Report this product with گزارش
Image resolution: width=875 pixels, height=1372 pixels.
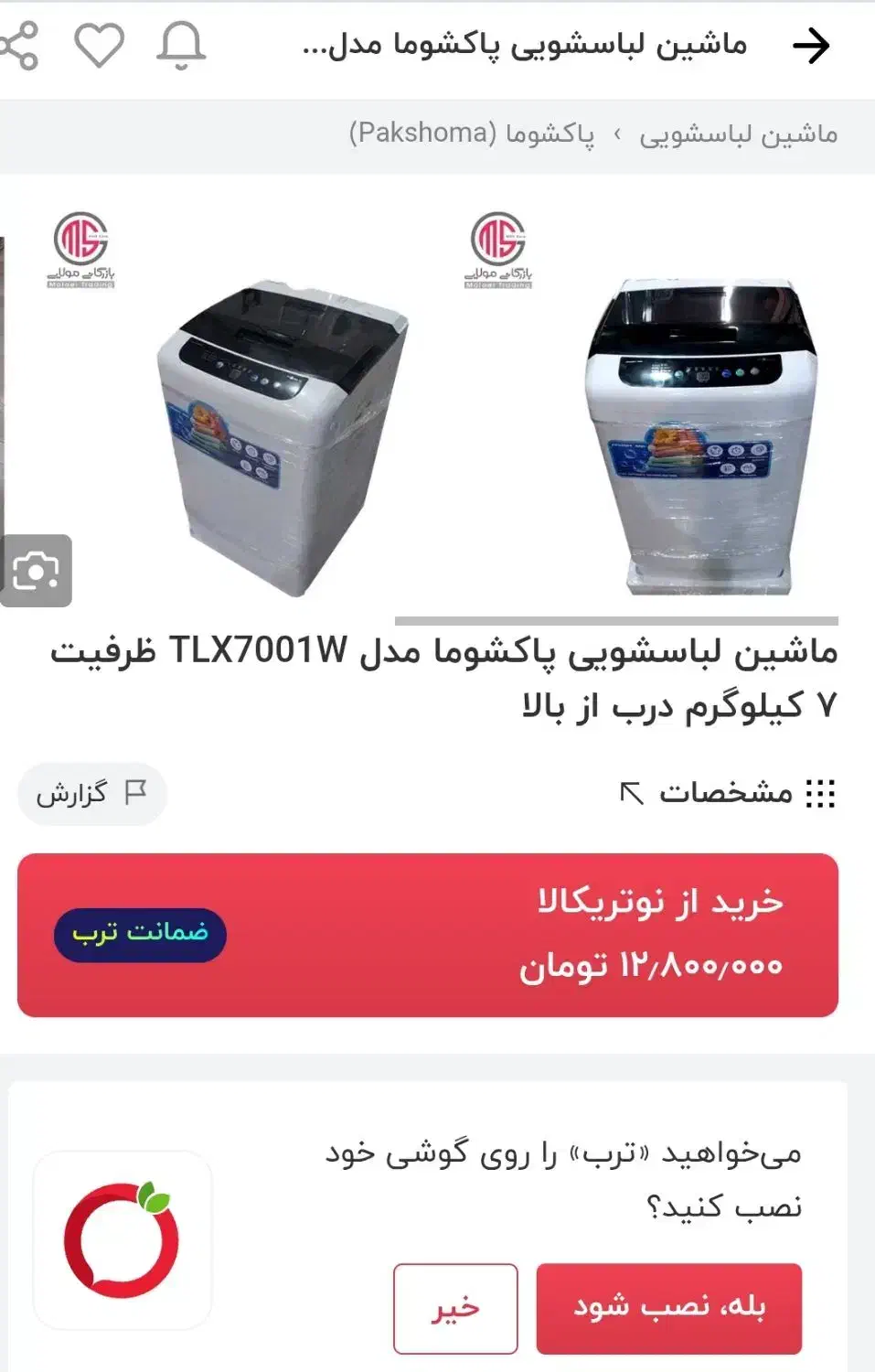point(91,793)
